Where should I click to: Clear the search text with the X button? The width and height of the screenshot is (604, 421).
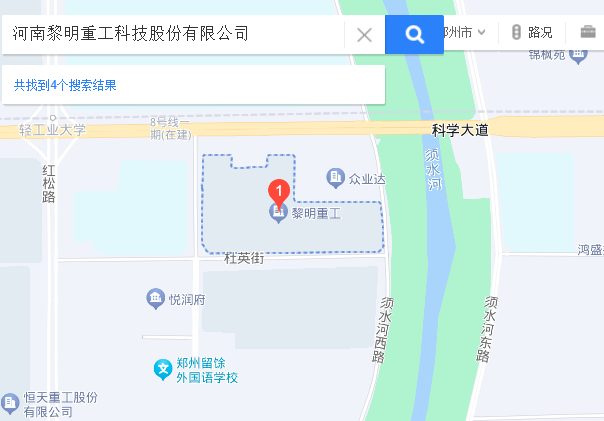pos(364,35)
